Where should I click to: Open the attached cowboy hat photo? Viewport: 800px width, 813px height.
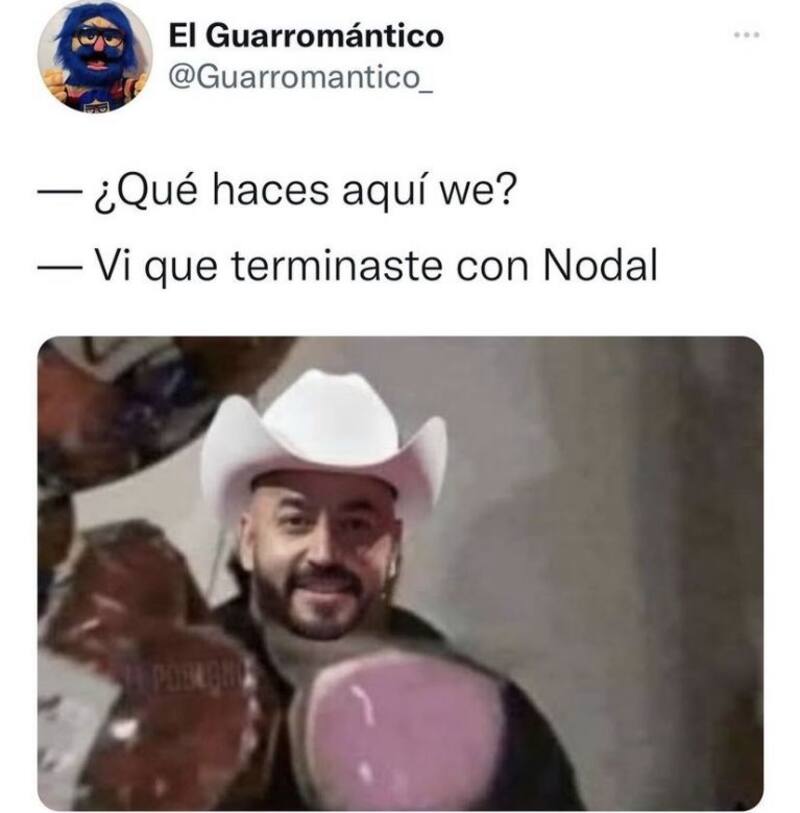(400, 572)
